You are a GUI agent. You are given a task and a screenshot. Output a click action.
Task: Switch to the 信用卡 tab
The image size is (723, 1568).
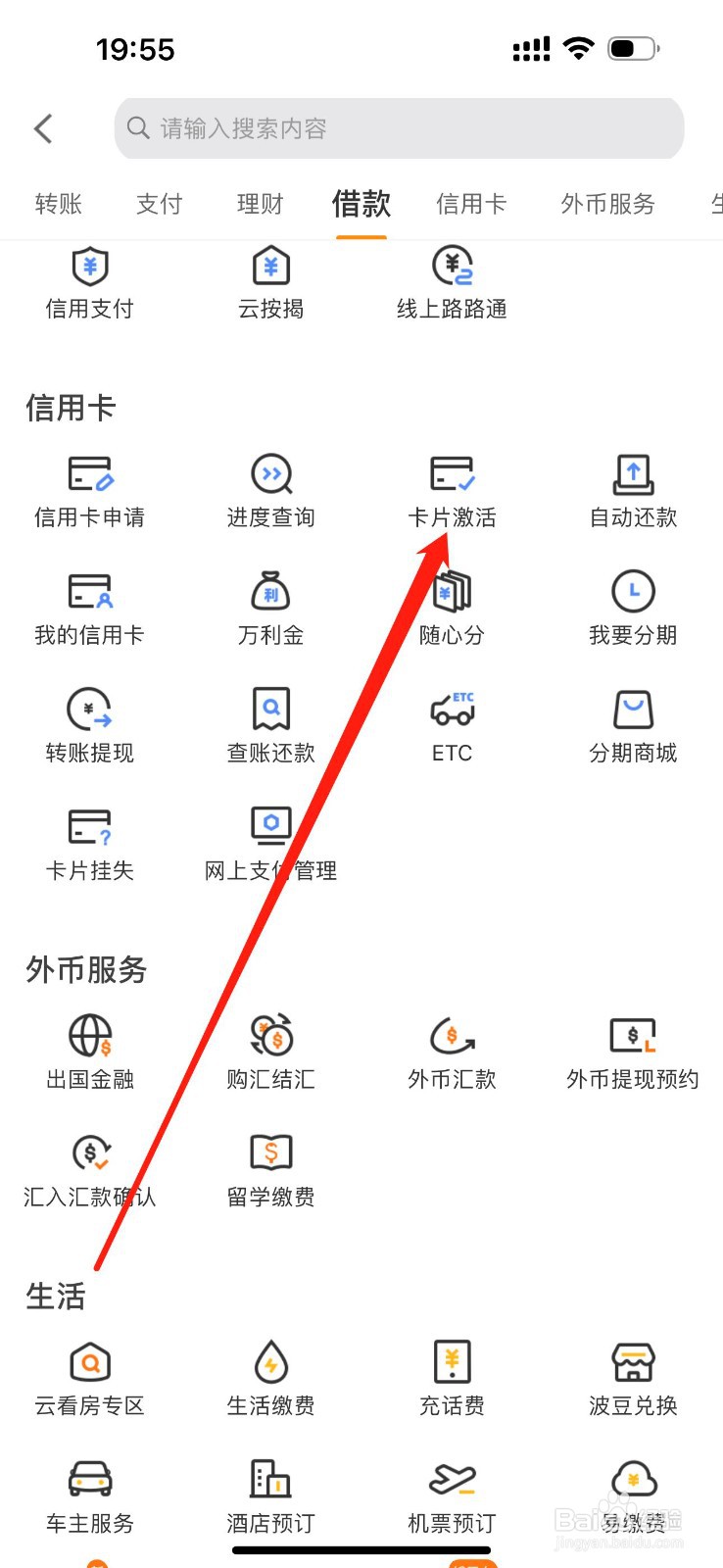pyautogui.click(x=470, y=204)
